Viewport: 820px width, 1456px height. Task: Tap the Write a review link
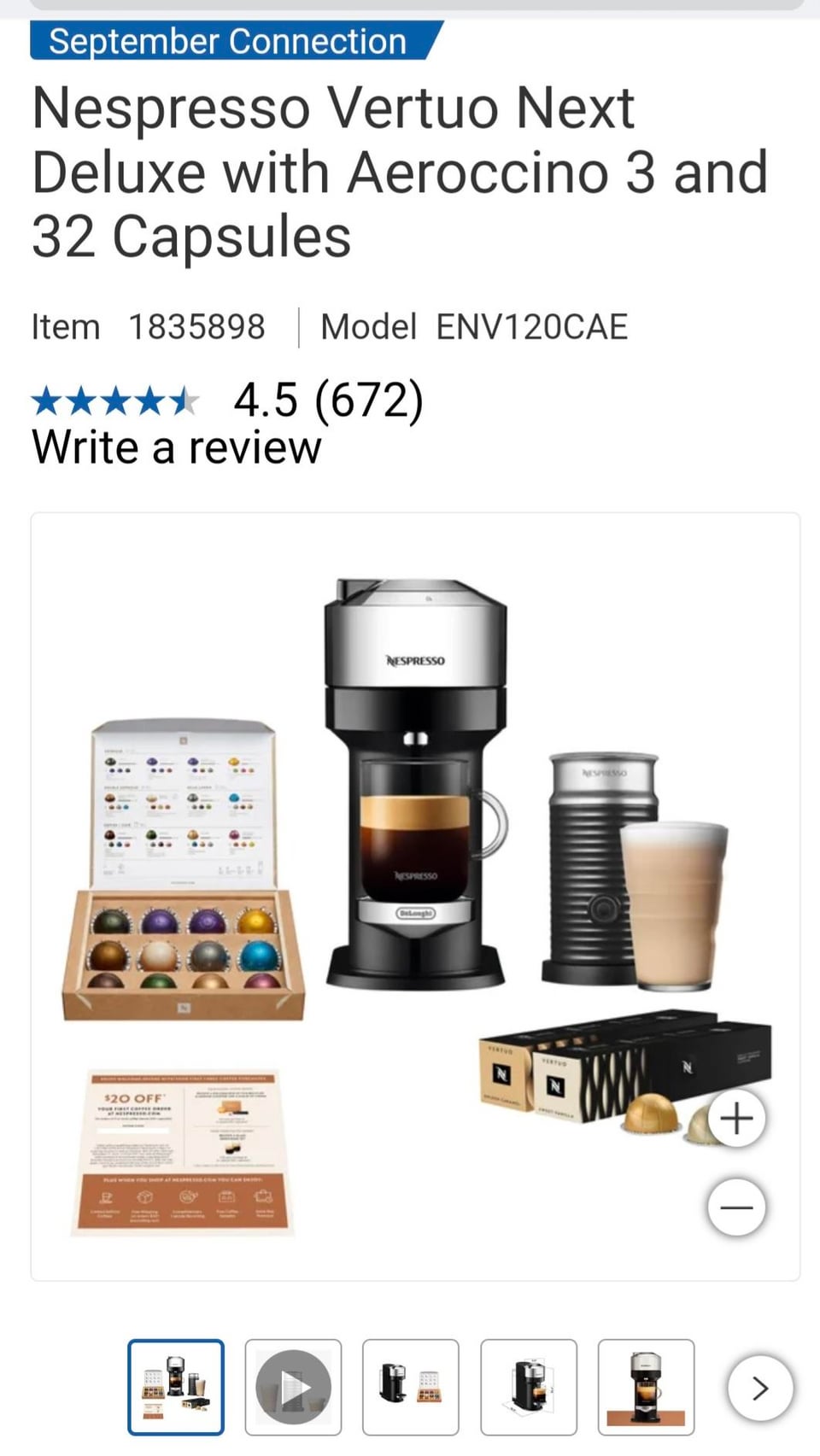point(177,447)
